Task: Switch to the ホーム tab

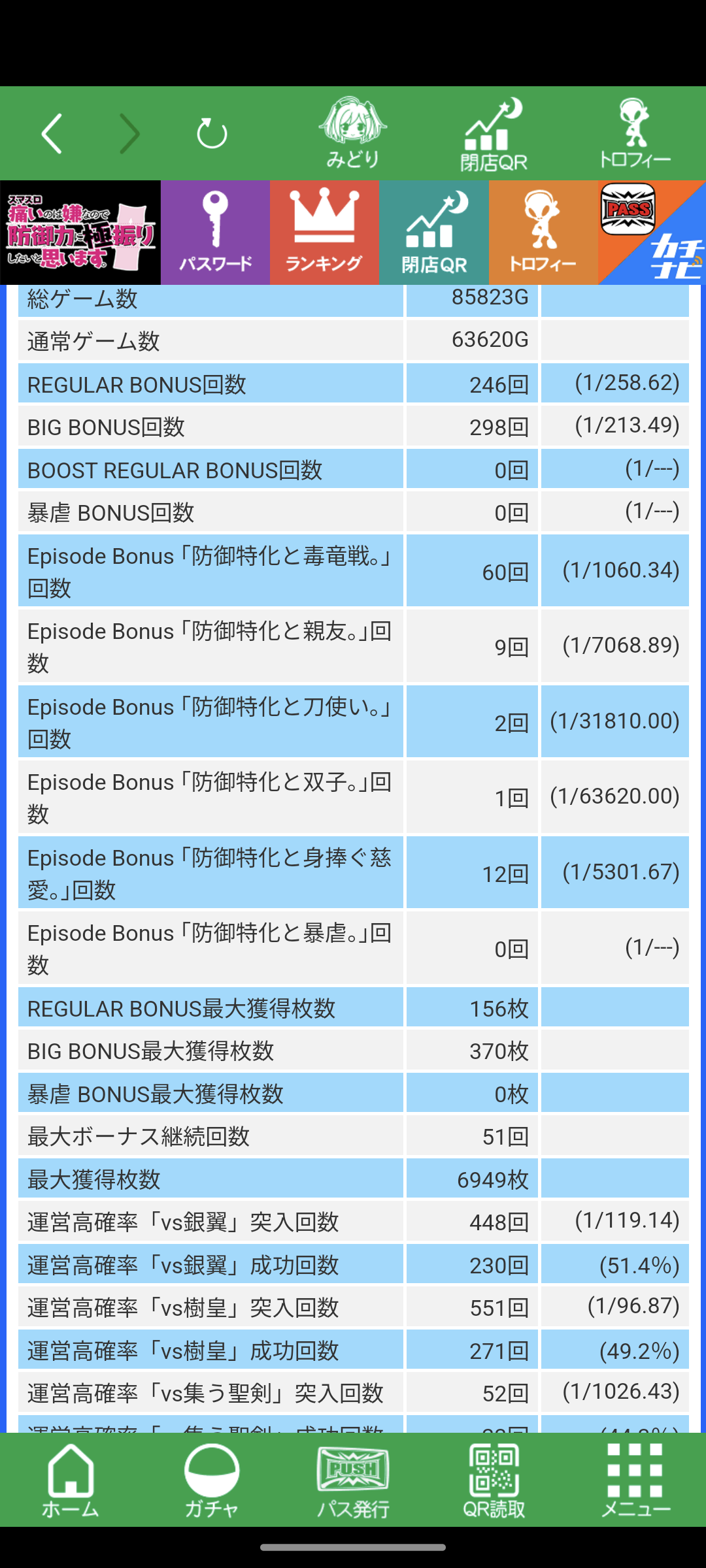Action: (71, 1480)
